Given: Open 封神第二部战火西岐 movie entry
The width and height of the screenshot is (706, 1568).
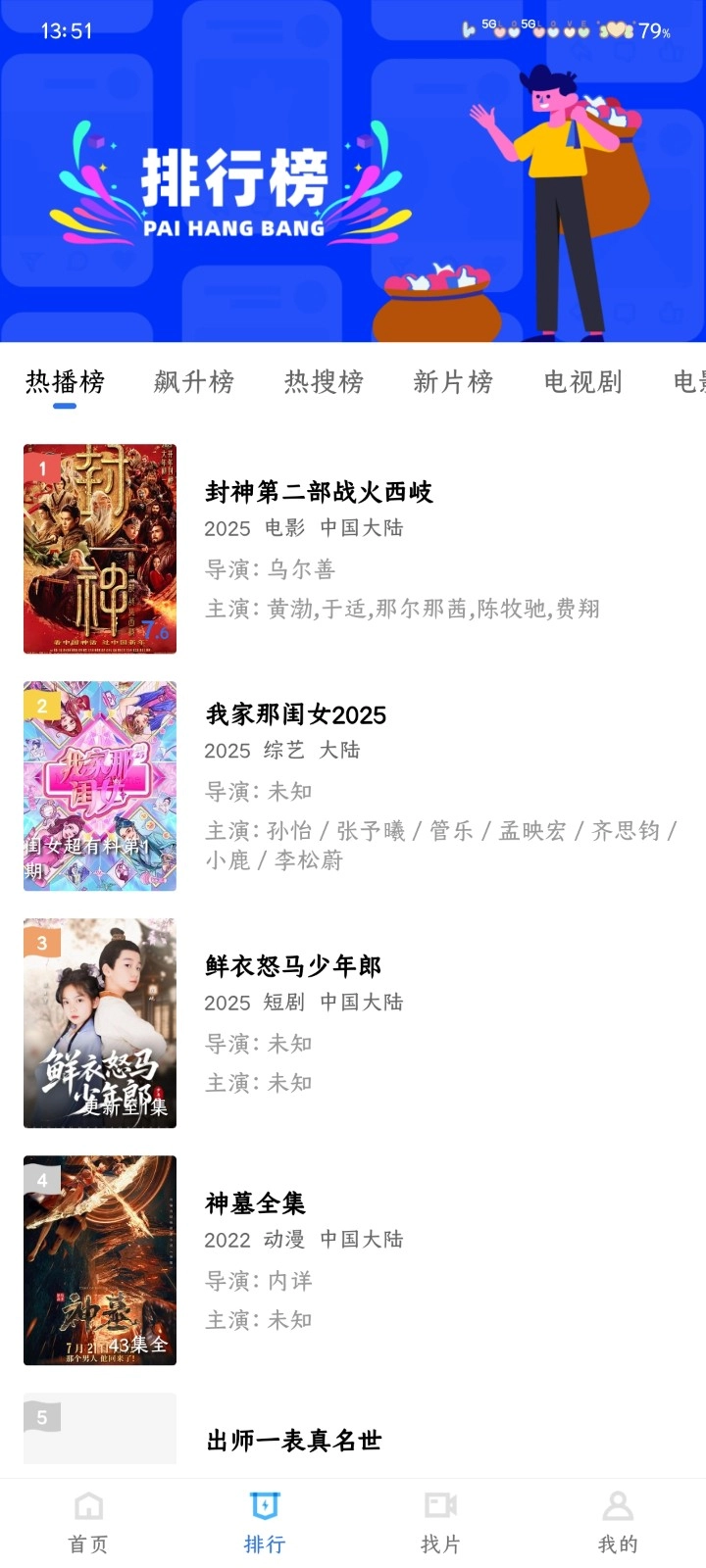Looking at the screenshot, I should point(319,492).
